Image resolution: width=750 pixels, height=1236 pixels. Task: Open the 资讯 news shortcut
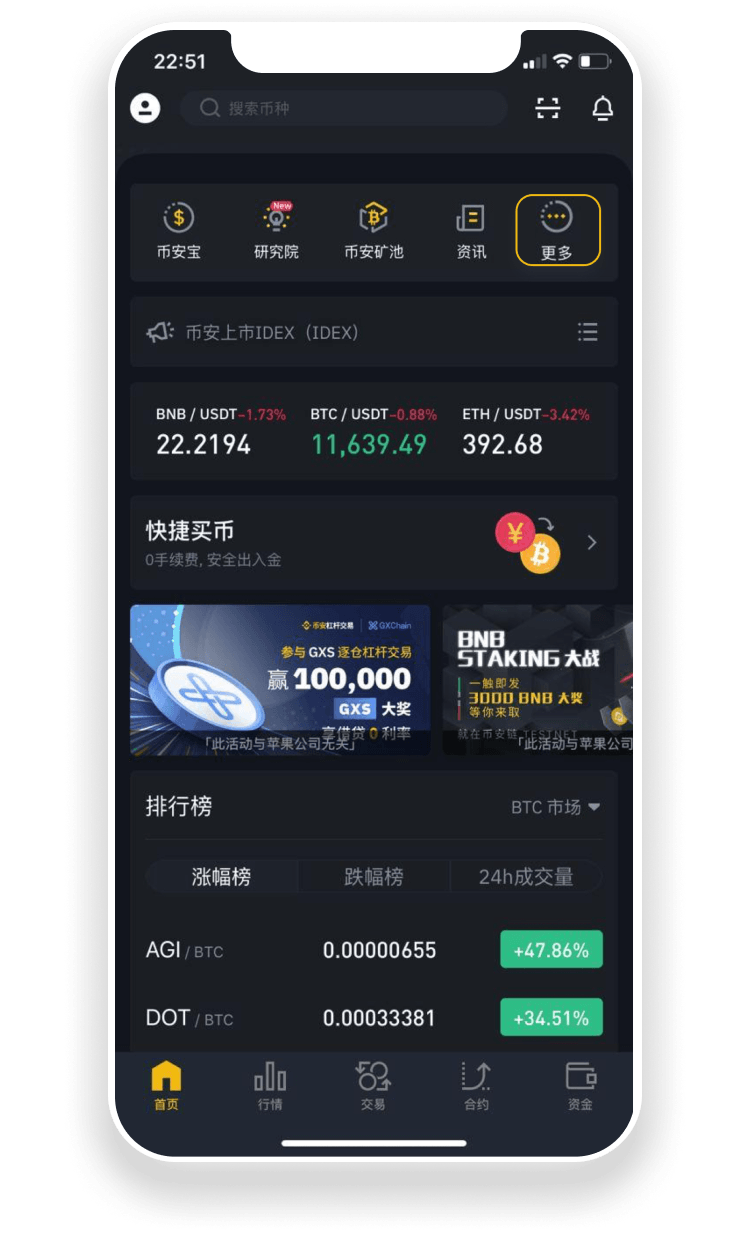[471, 231]
